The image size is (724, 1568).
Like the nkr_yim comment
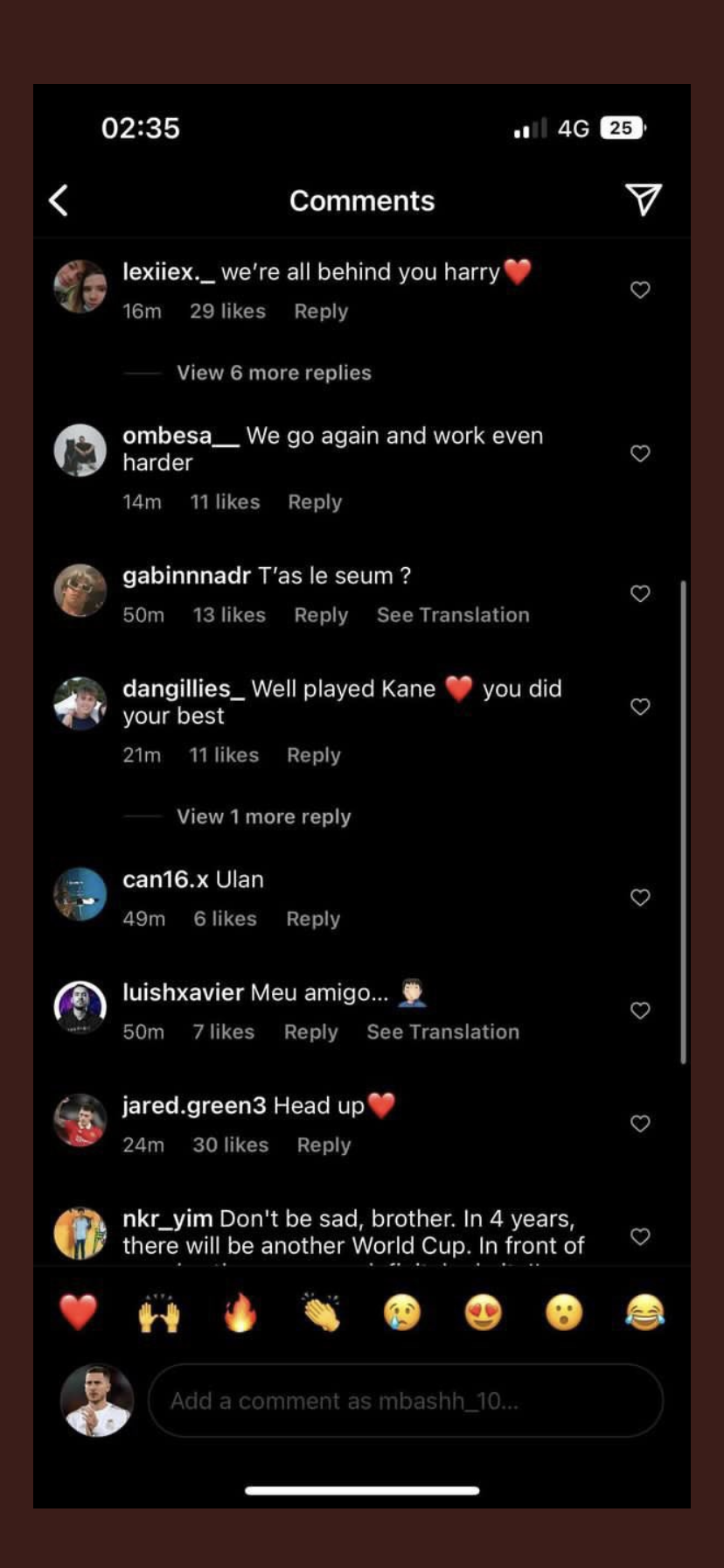(640, 1236)
